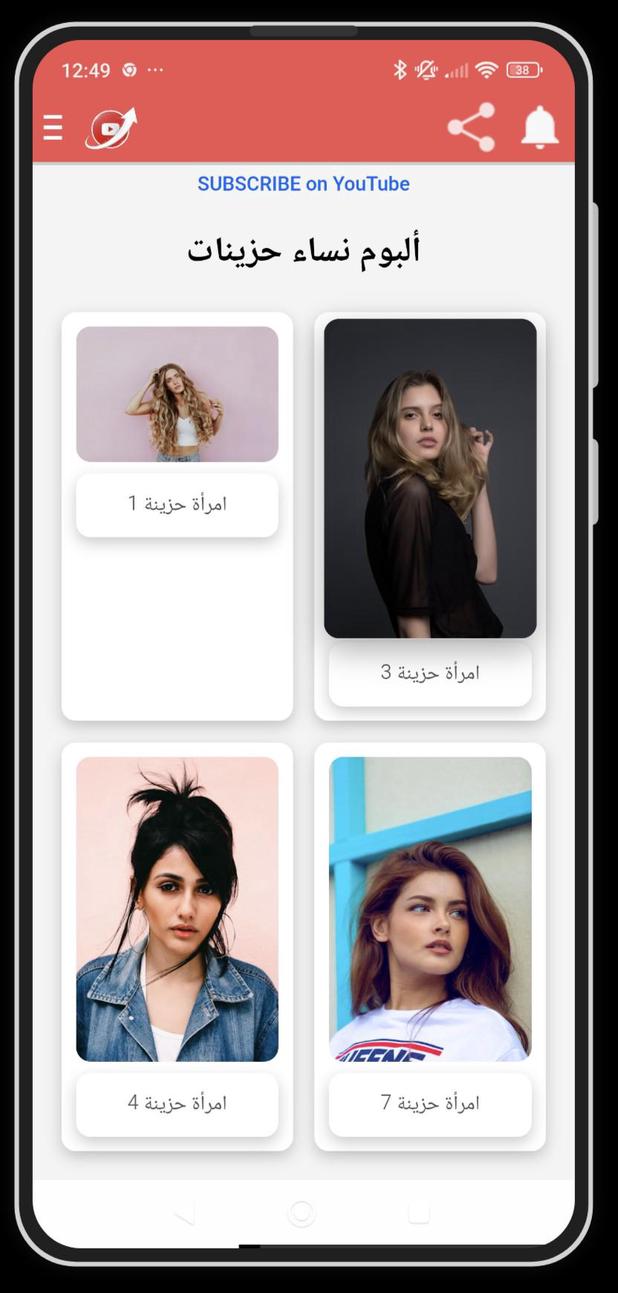The image size is (618, 1293).
Task: Go to the system home screen
Action: click(x=301, y=1213)
